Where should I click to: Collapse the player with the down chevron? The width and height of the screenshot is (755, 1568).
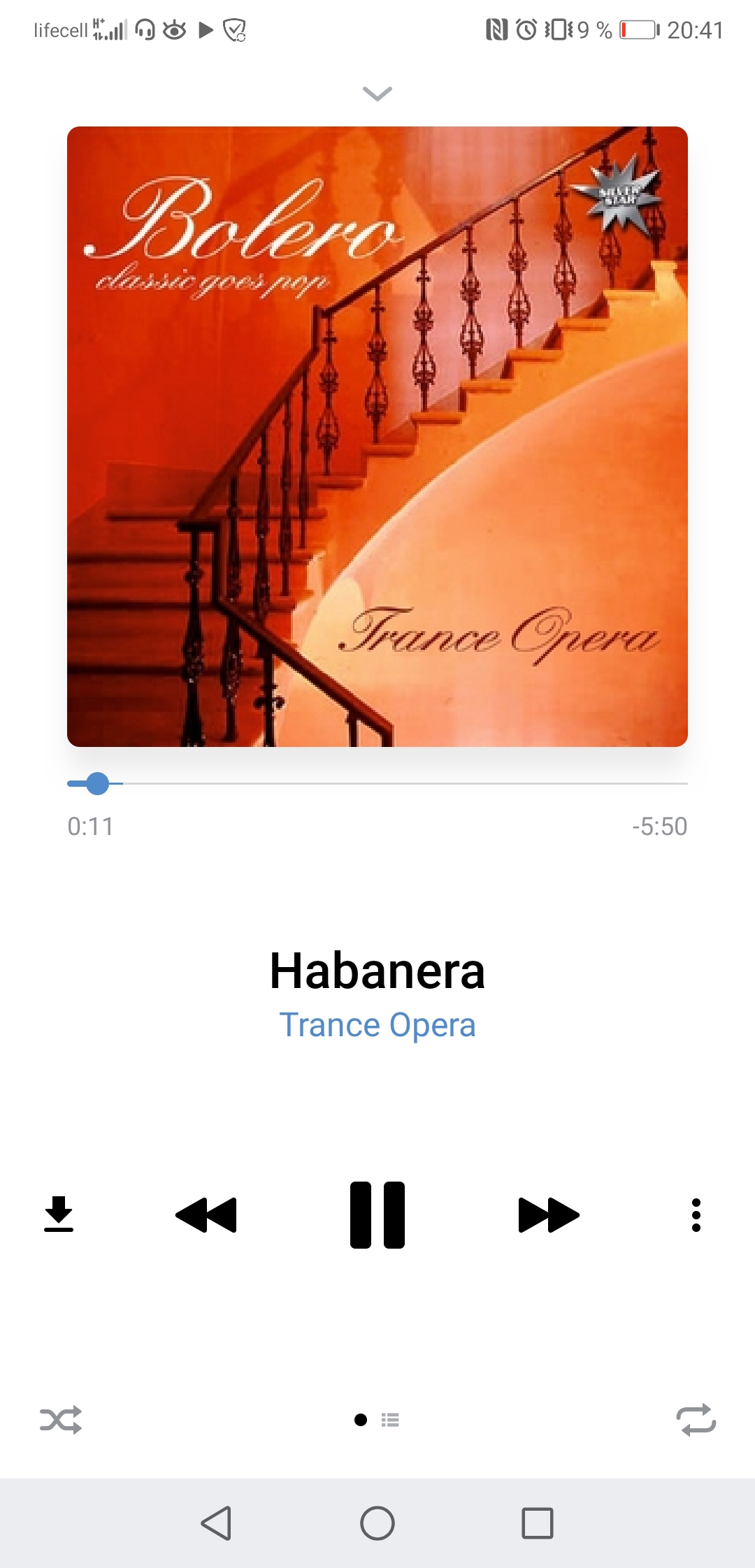coord(377,93)
